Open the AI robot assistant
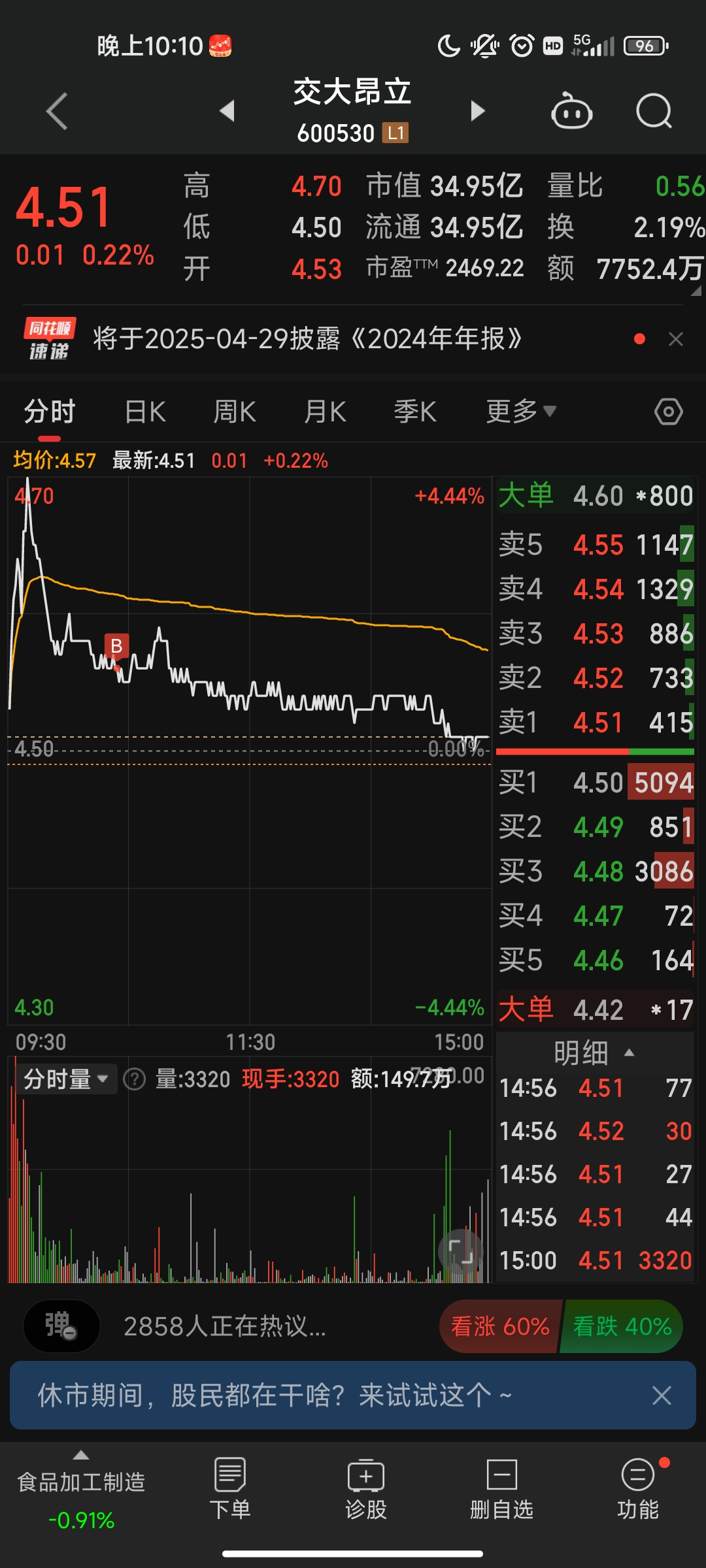The height and width of the screenshot is (1568, 706). click(x=571, y=111)
